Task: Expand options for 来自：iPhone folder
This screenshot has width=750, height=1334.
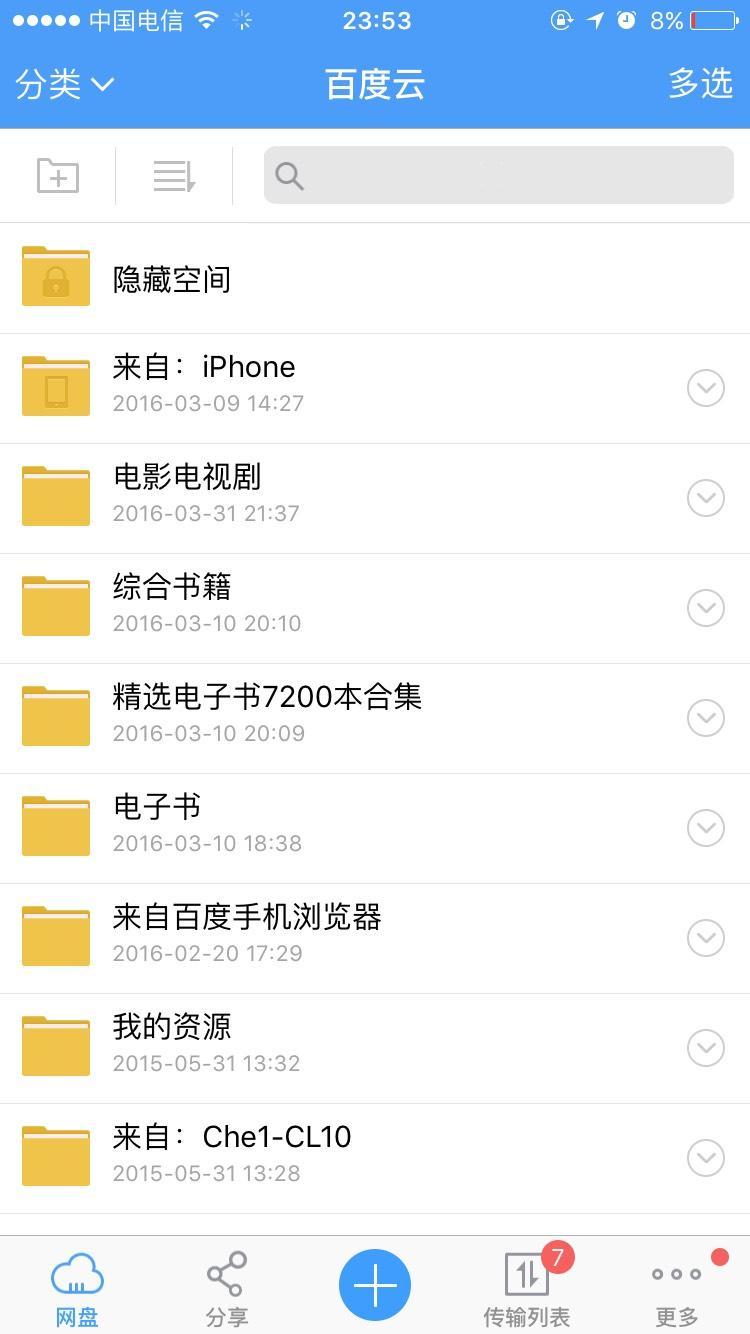Action: click(706, 388)
